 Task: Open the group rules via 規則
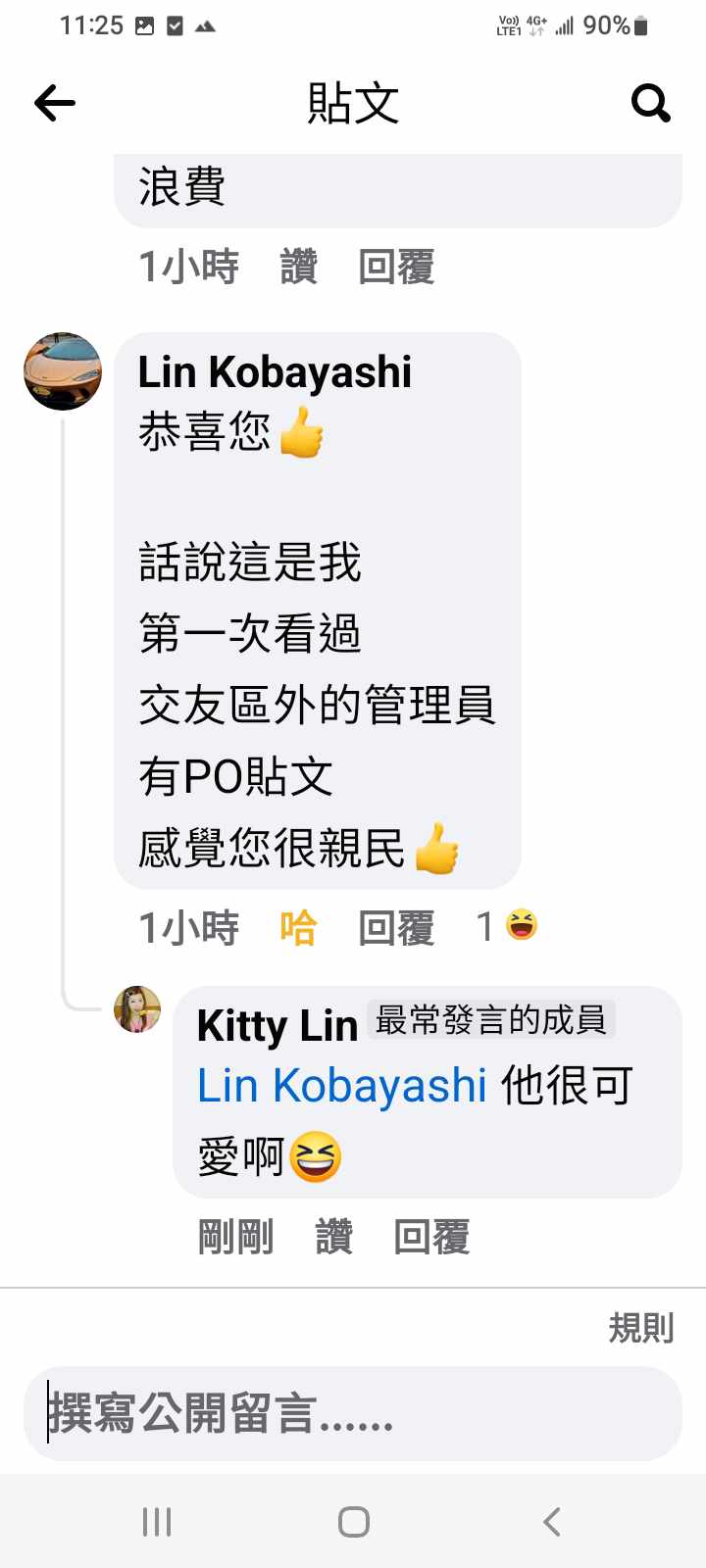pyautogui.click(x=641, y=1328)
